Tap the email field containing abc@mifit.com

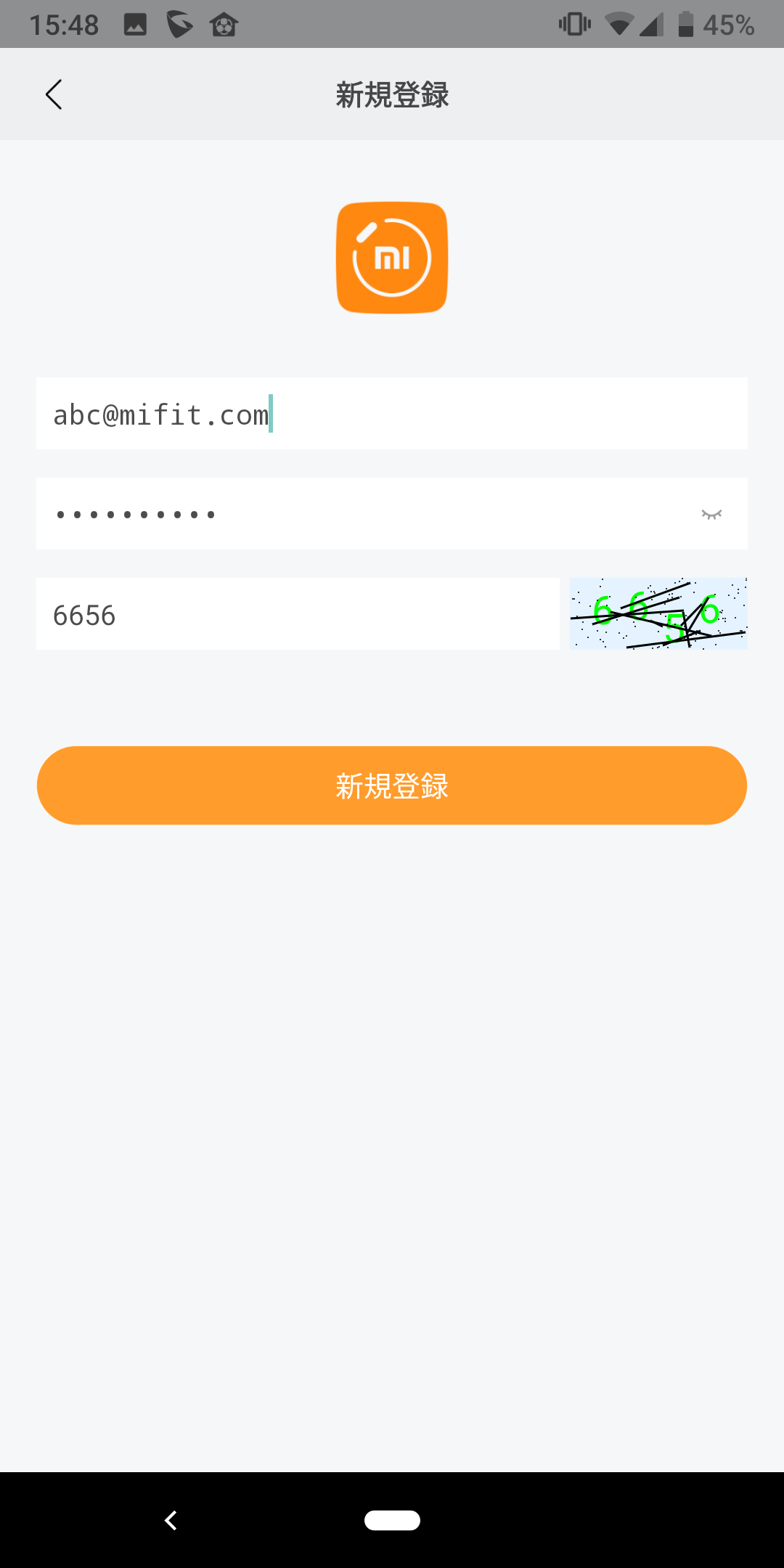coord(392,414)
